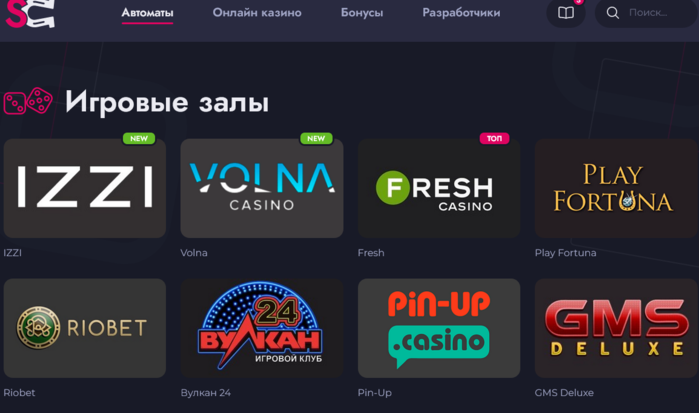Select the Fresh casino tile
This screenshot has width=699, height=413.
tap(439, 188)
